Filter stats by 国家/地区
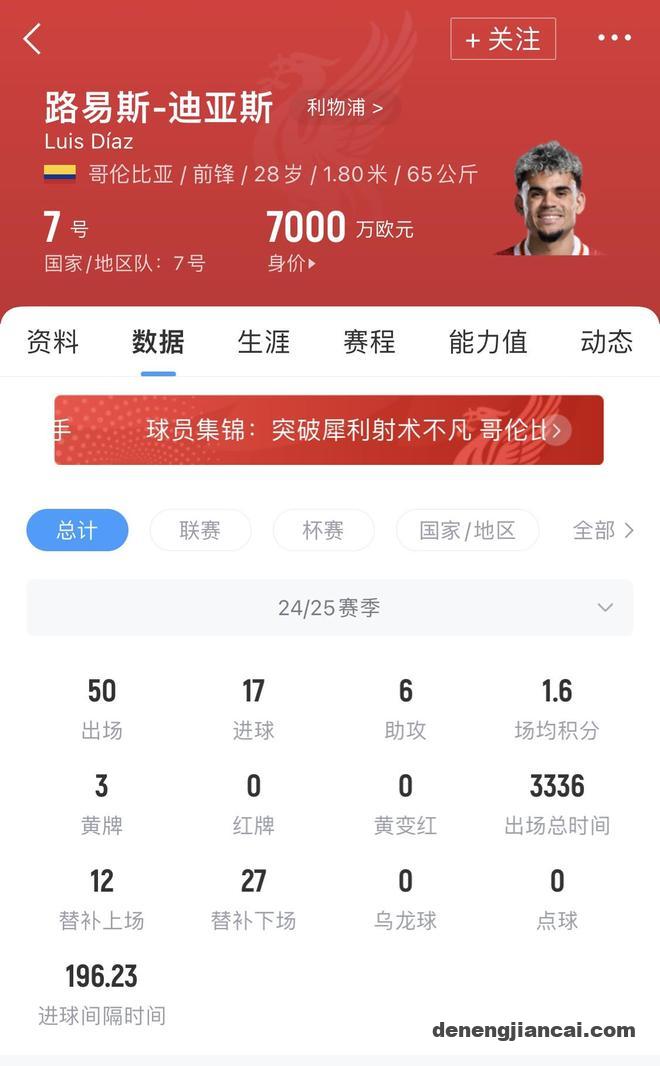The image size is (660, 1066). [x=467, y=530]
